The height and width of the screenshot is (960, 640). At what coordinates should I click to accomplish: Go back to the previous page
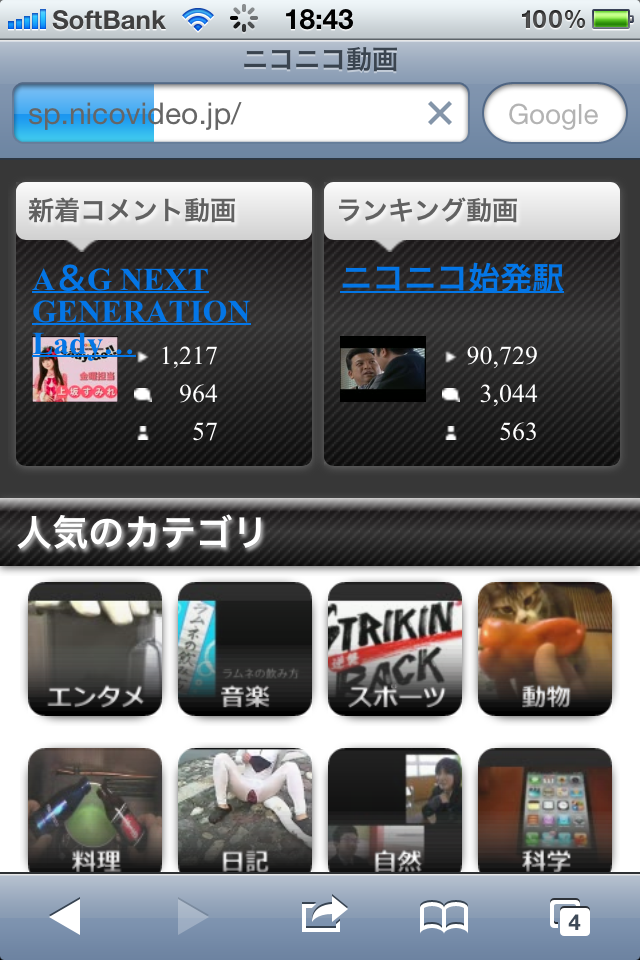tap(65, 916)
